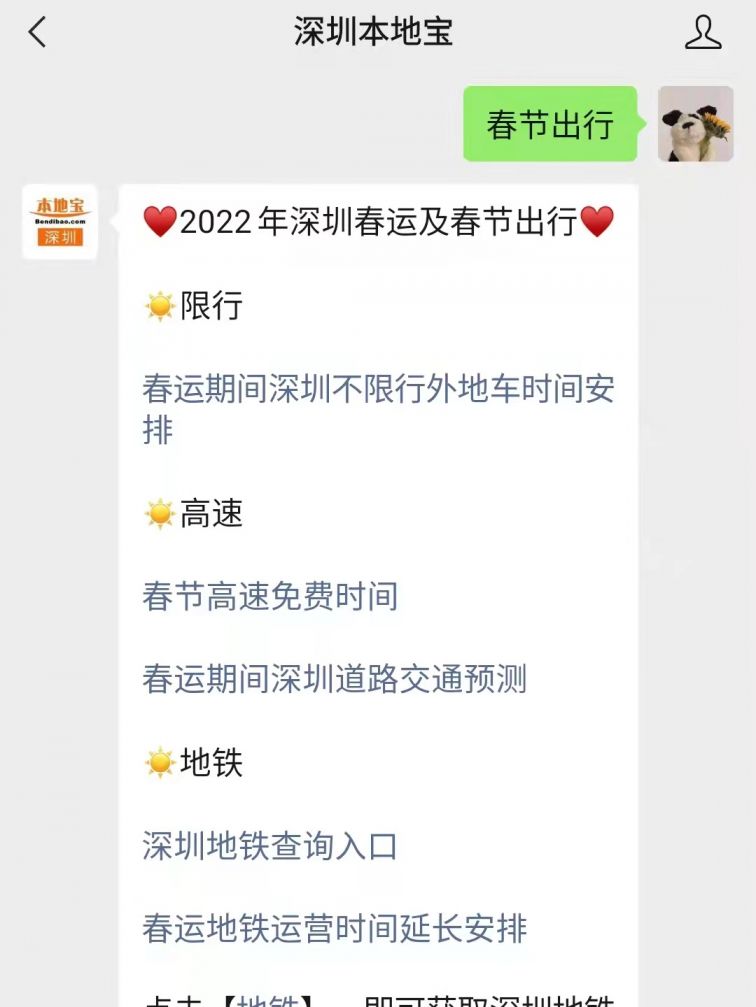Open the 深圳地铁查询入口 link

(270, 846)
